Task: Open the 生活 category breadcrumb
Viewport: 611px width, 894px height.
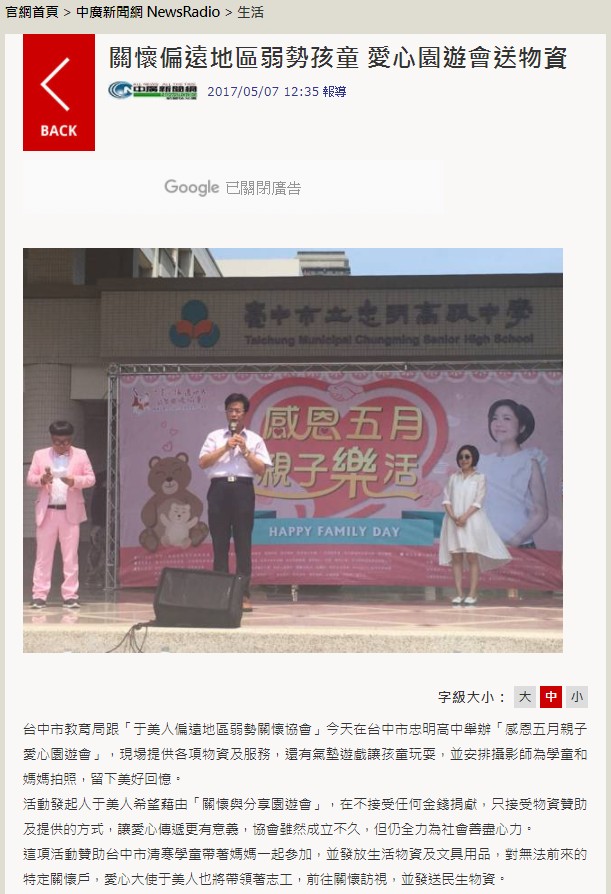Action: click(x=251, y=13)
